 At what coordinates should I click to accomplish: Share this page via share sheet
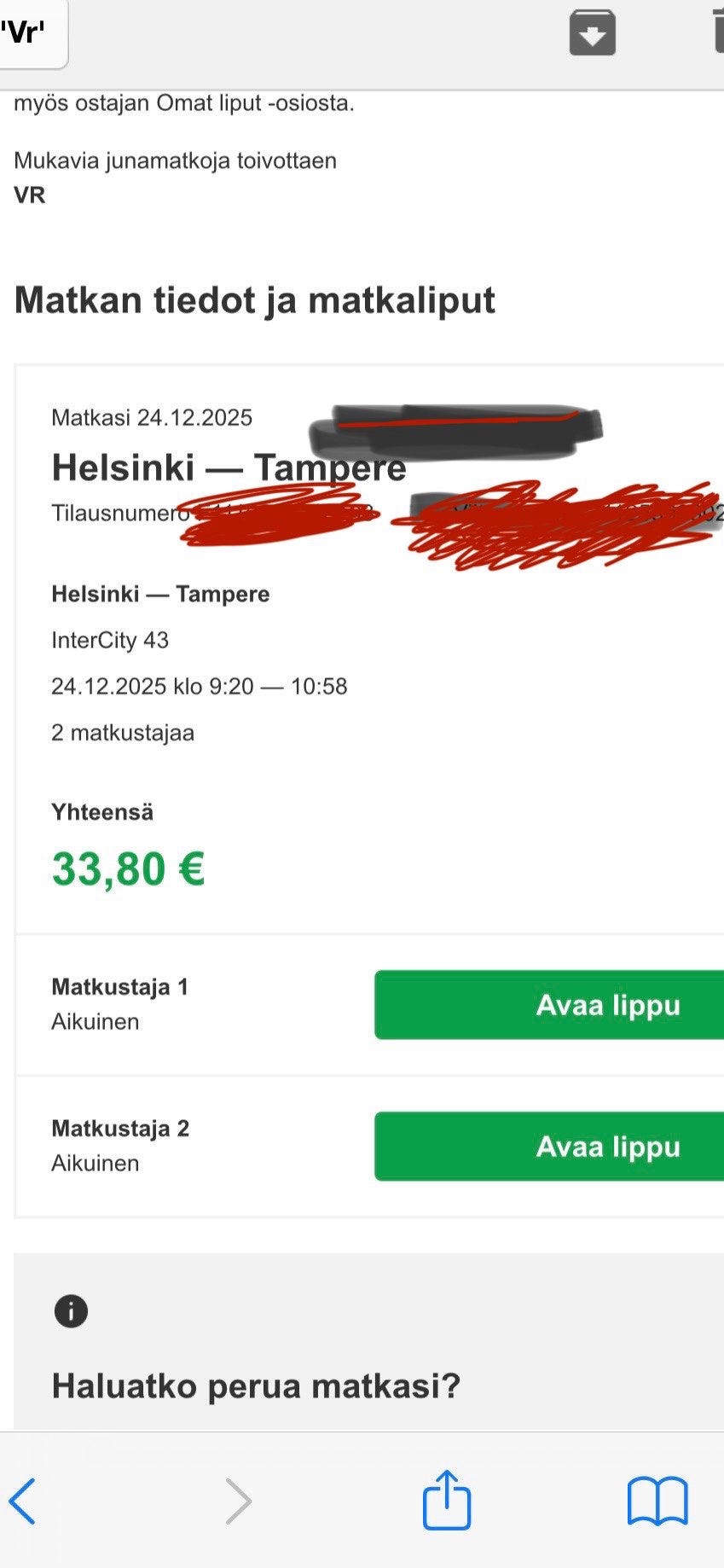click(x=447, y=1499)
